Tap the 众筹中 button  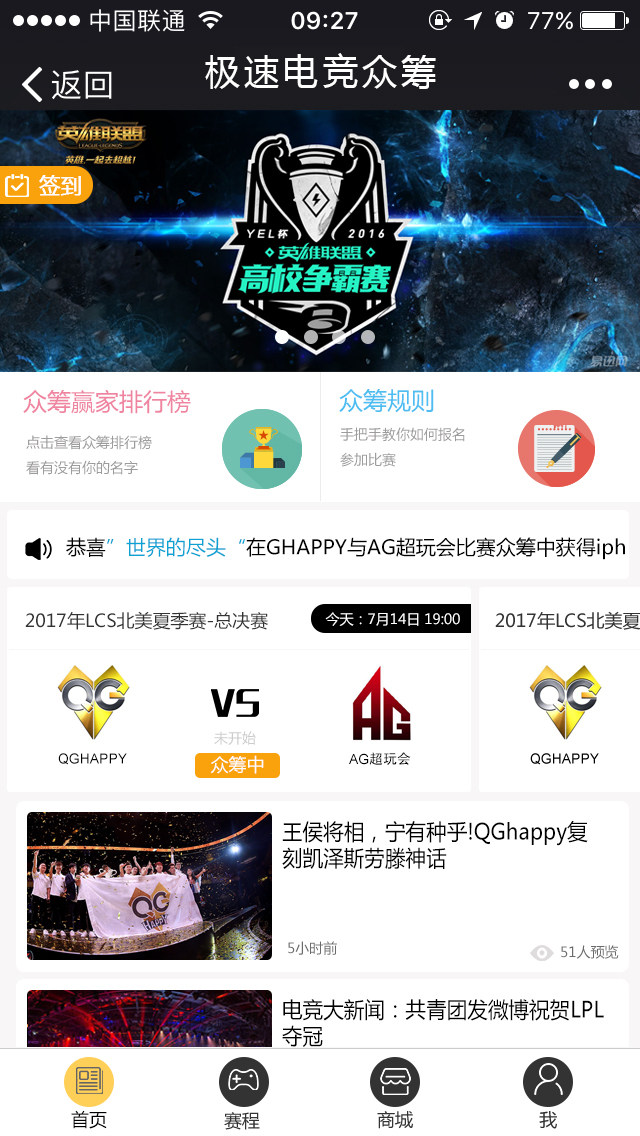[237, 765]
